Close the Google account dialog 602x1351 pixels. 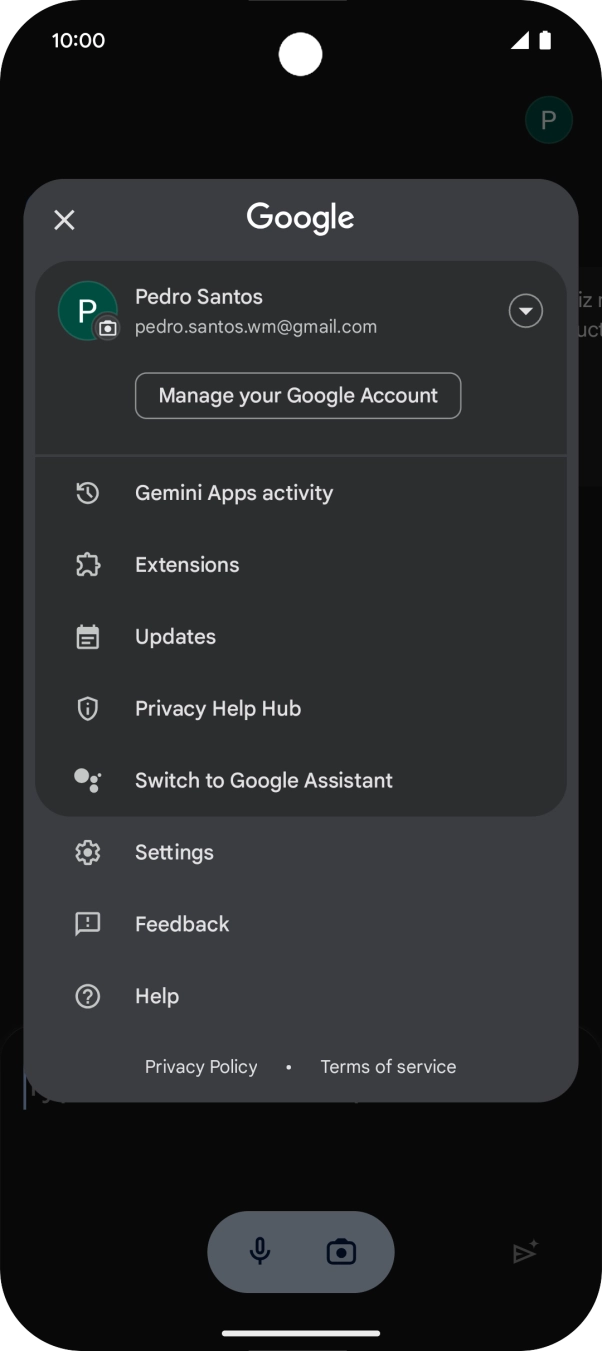(64, 220)
